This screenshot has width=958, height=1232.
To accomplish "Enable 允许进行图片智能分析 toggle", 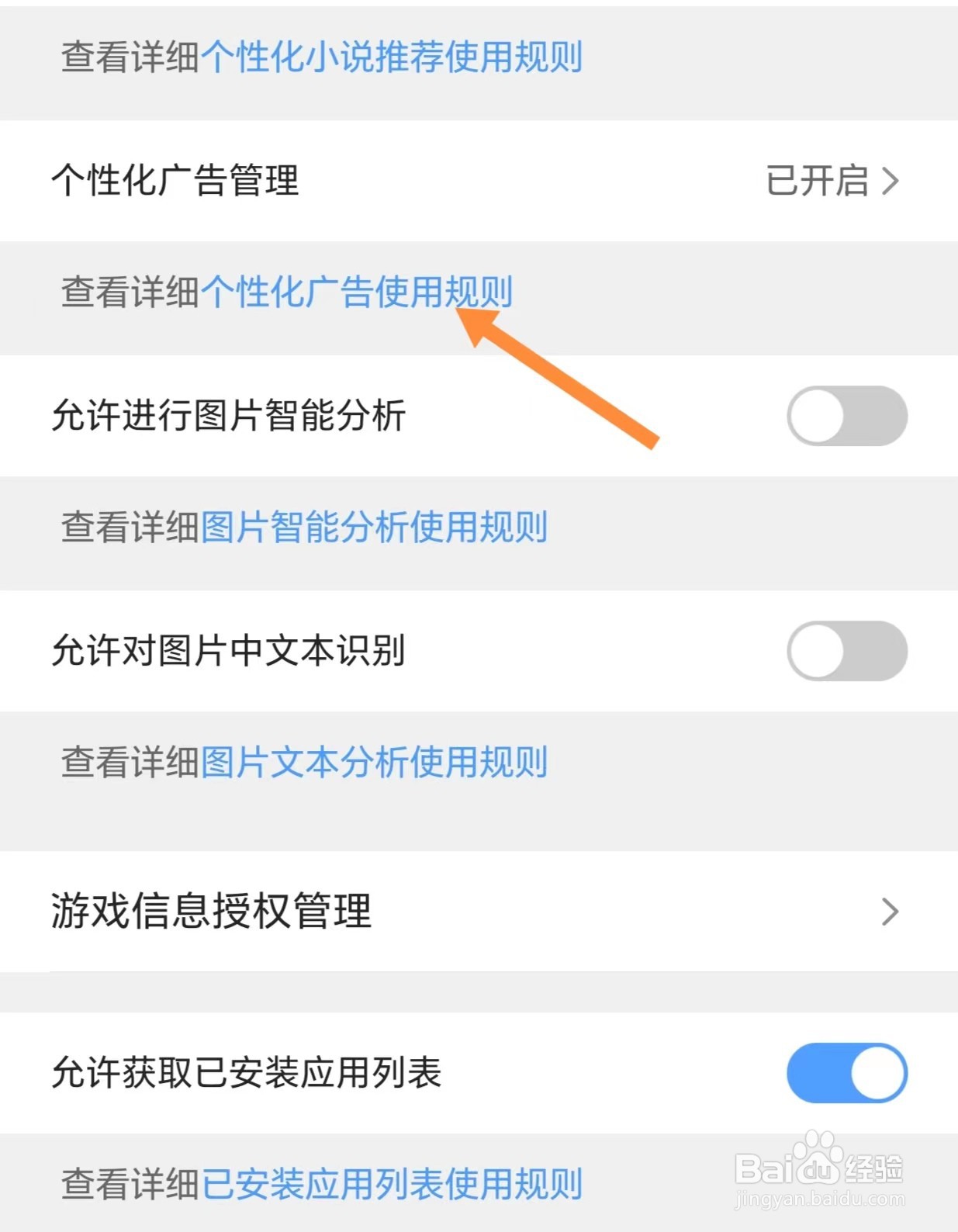I will (x=848, y=417).
